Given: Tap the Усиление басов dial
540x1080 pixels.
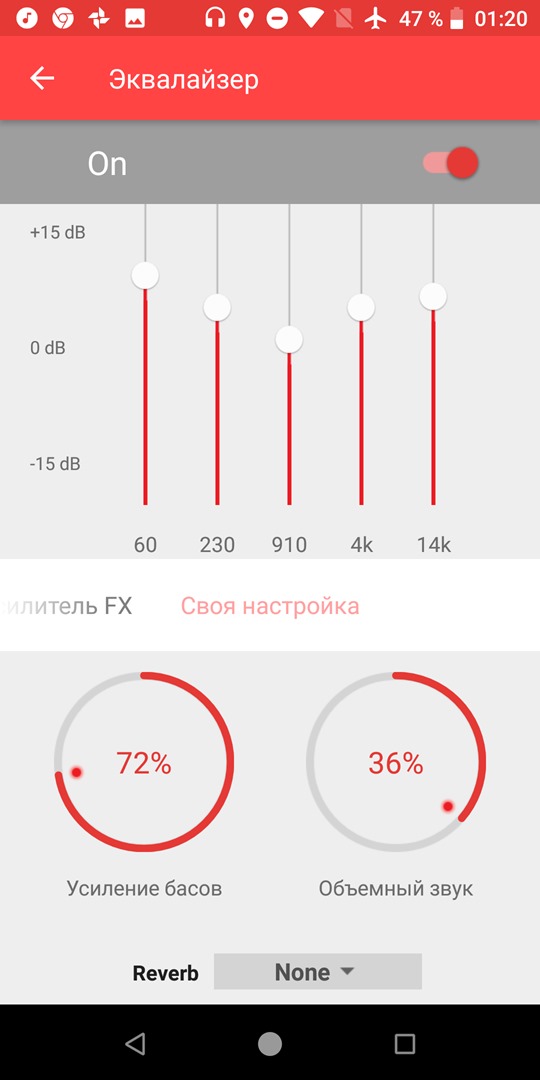Looking at the screenshot, I should coord(144,762).
